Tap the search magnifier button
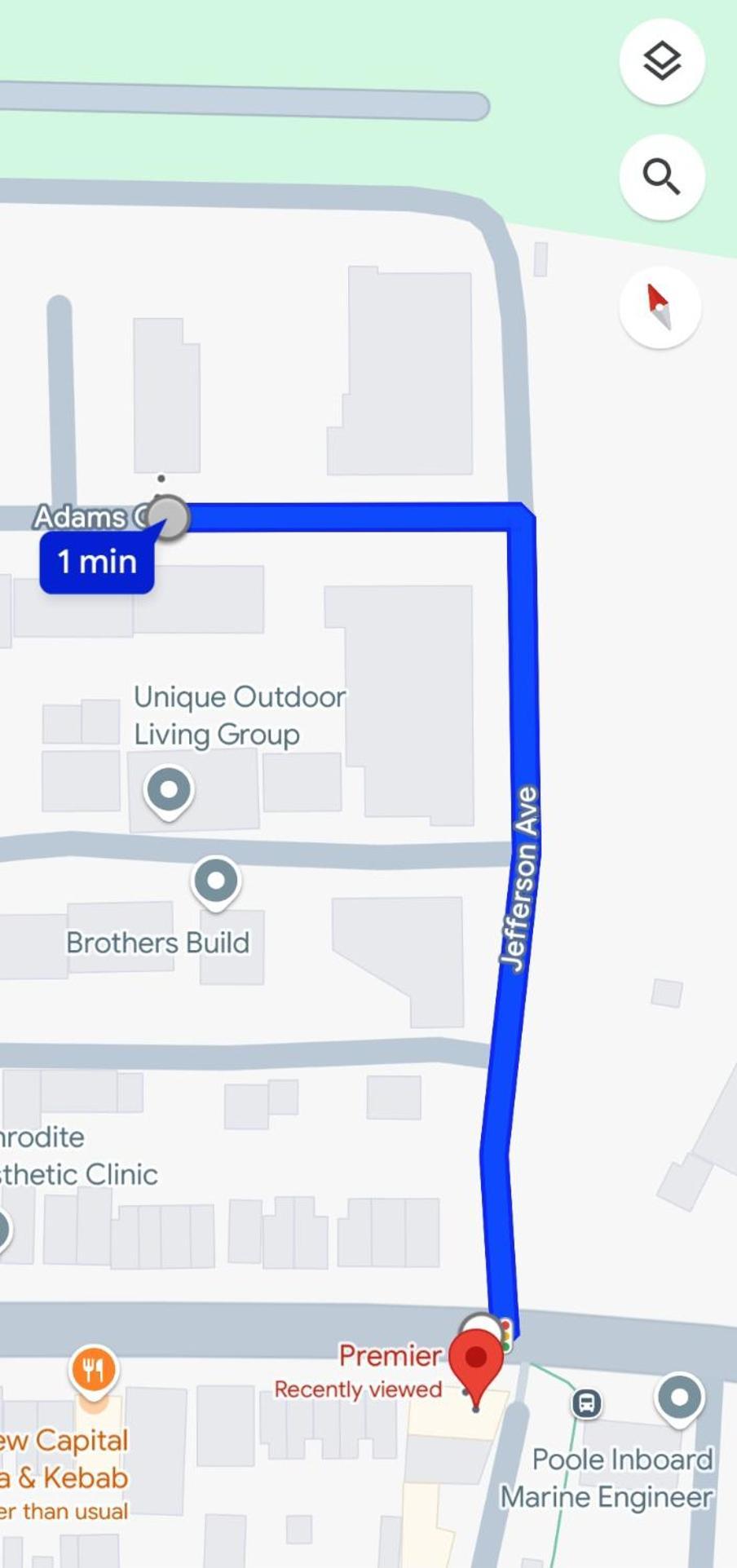 661,177
